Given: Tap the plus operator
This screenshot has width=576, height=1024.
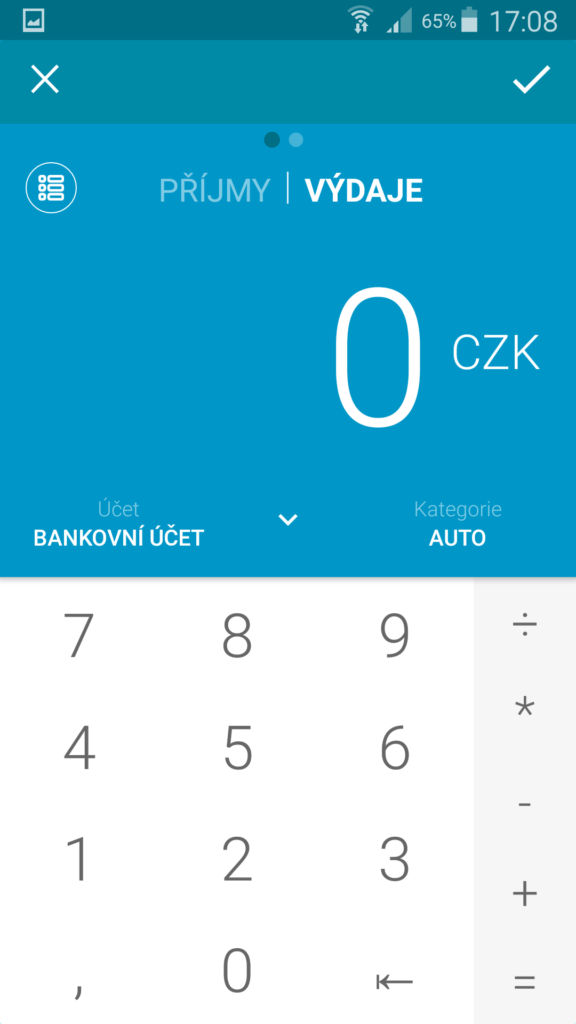Looking at the screenshot, I should pyautogui.click(x=525, y=893).
